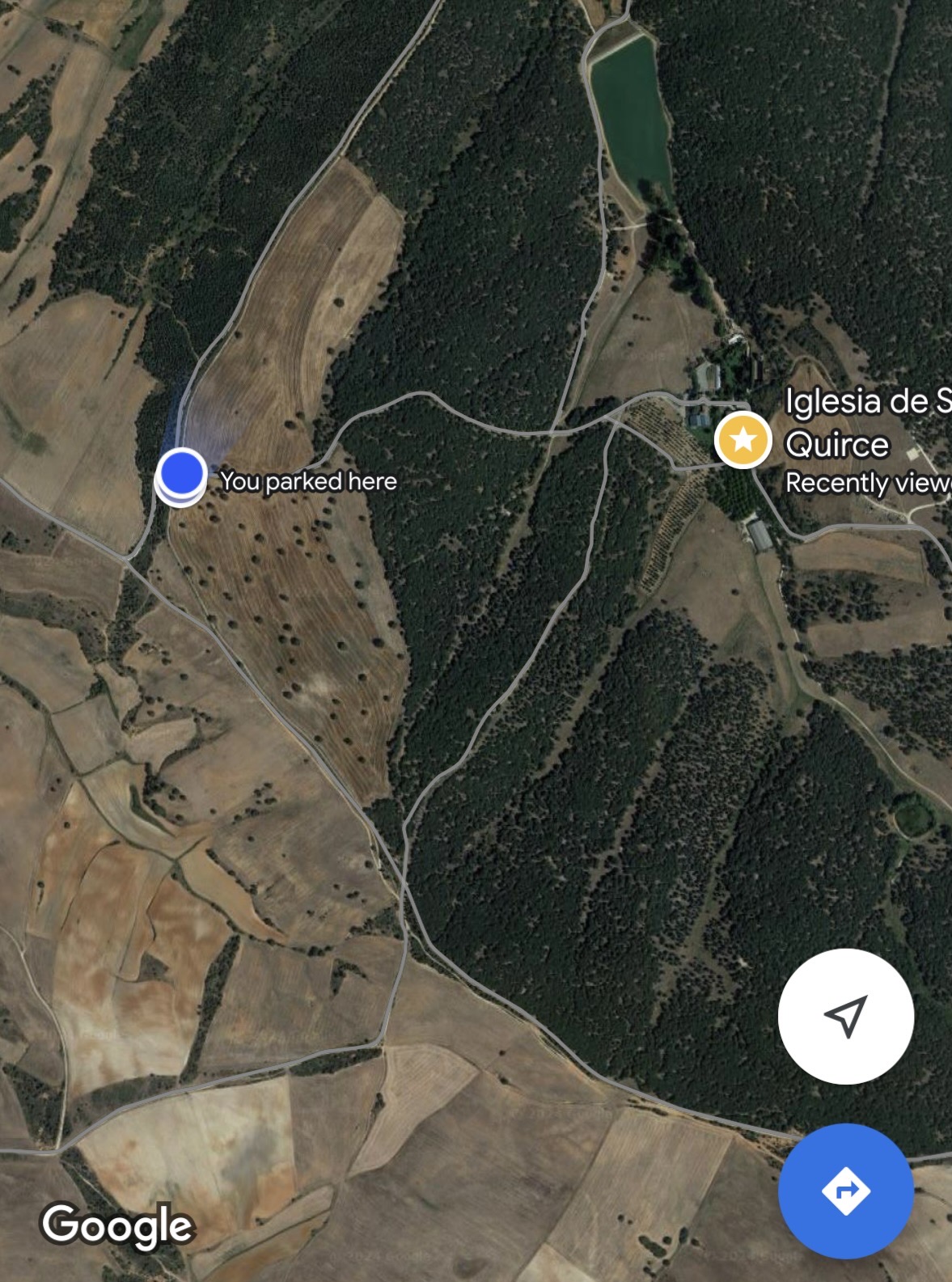Image resolution: width=952 pixels, height=1282 pixels.
Task: Tap the blue parked-car location dot
Action: click(181, 476)
